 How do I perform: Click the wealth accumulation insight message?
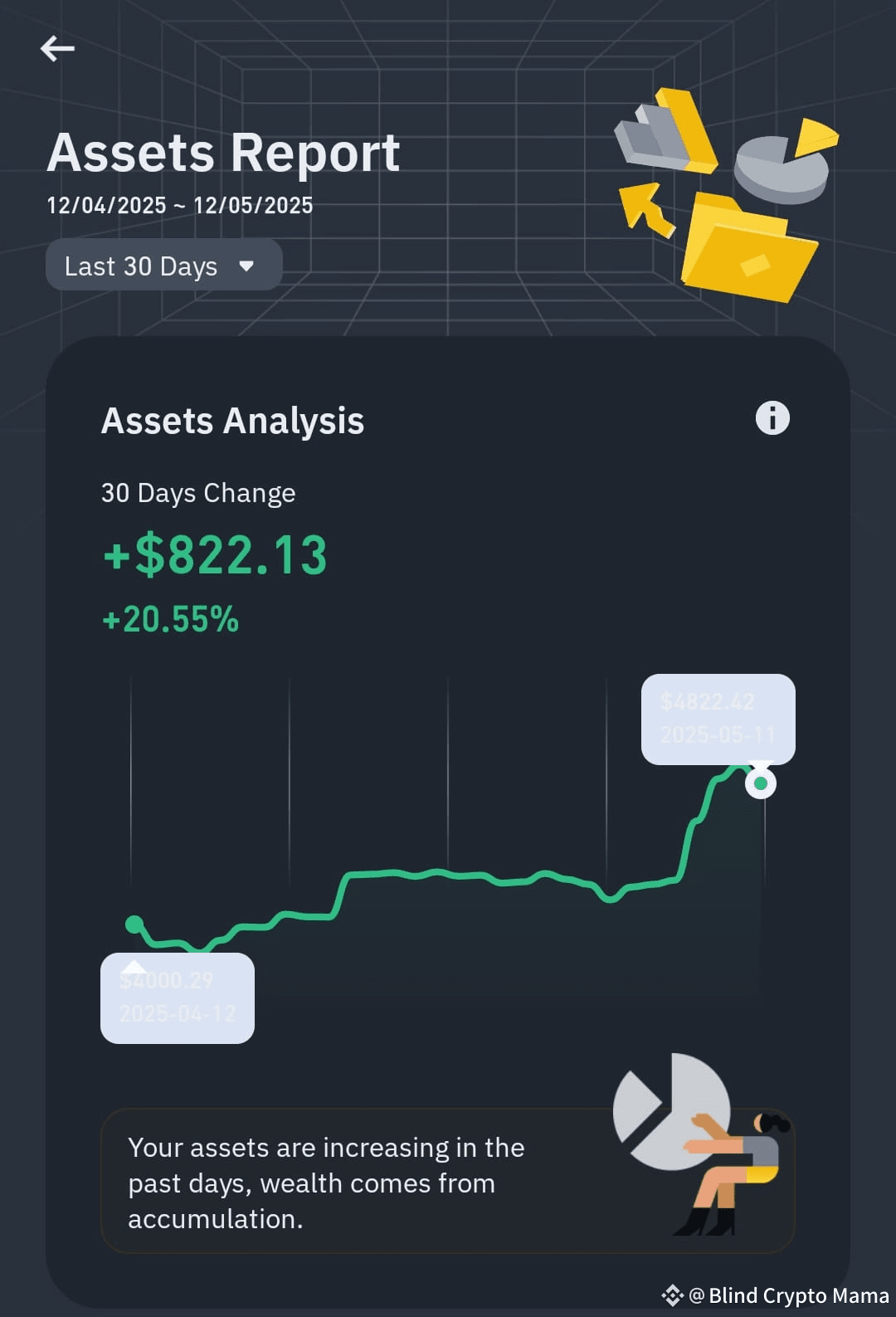tap(326, 1183)
